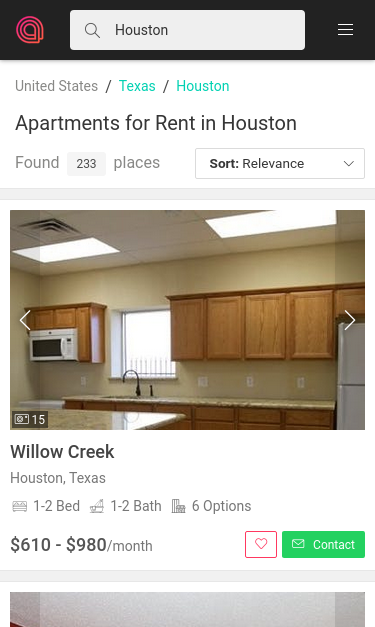Show next photo of Willow Creek

point(350,320)
